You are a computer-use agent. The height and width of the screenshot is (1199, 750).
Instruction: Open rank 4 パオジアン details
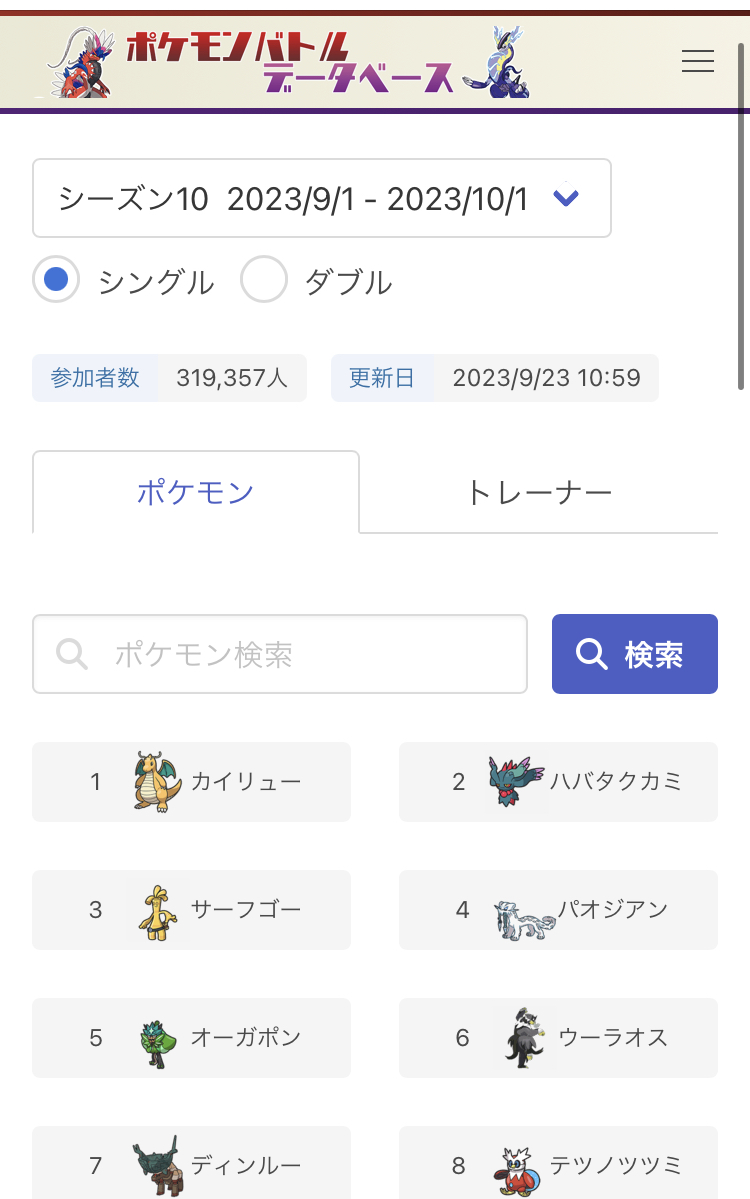pos(558,910)
